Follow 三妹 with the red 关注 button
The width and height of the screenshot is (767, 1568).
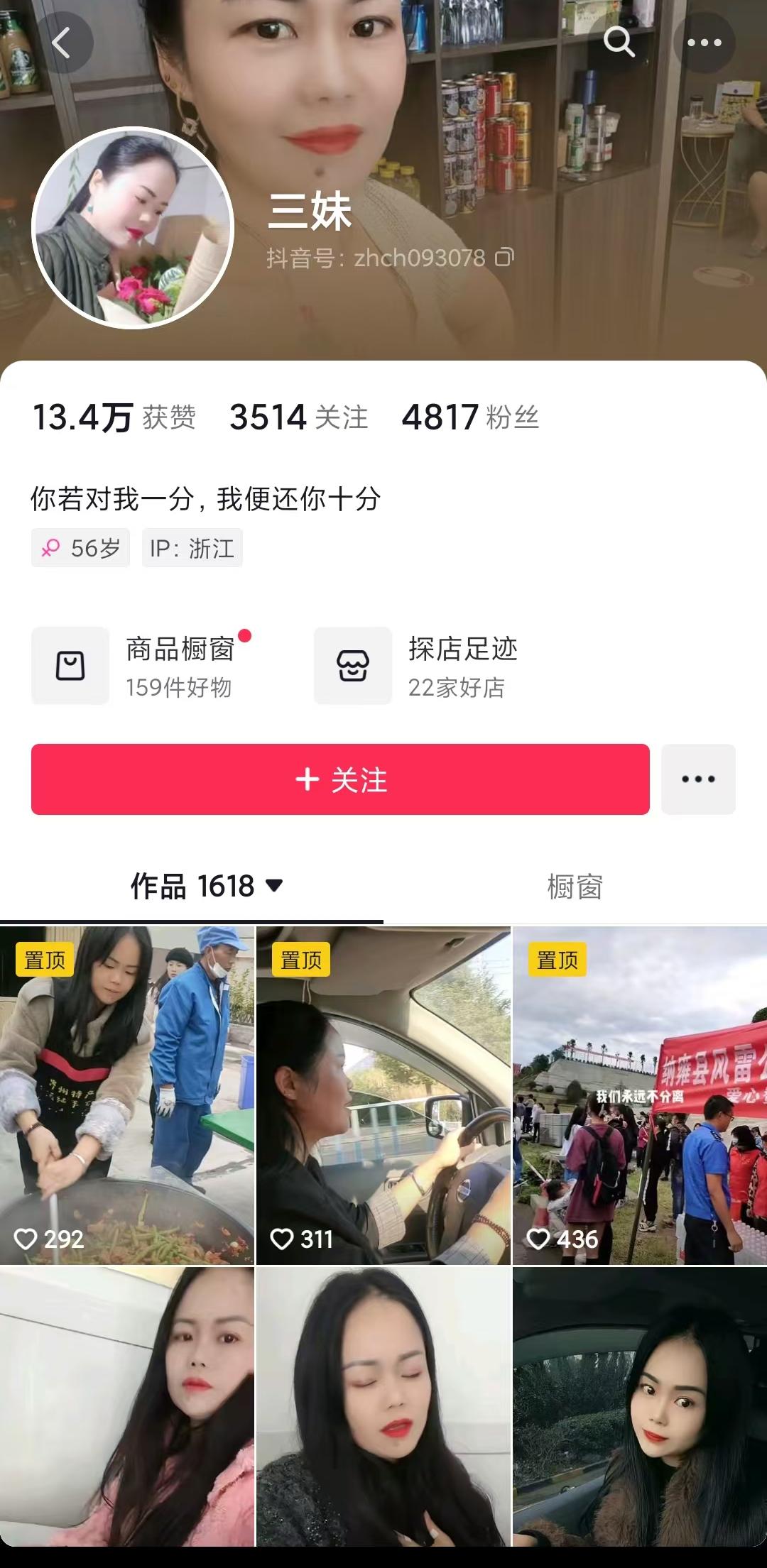click(340, 779)
